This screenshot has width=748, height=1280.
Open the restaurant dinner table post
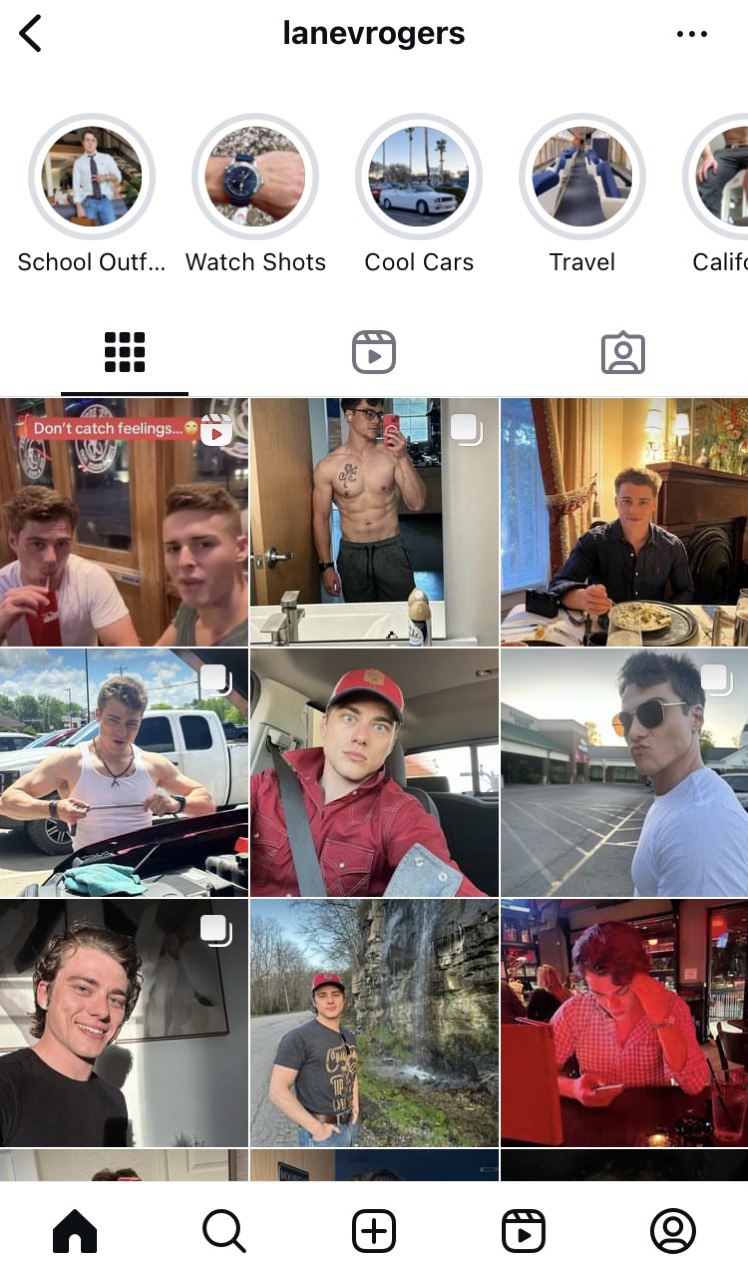(x=624, y=522)
